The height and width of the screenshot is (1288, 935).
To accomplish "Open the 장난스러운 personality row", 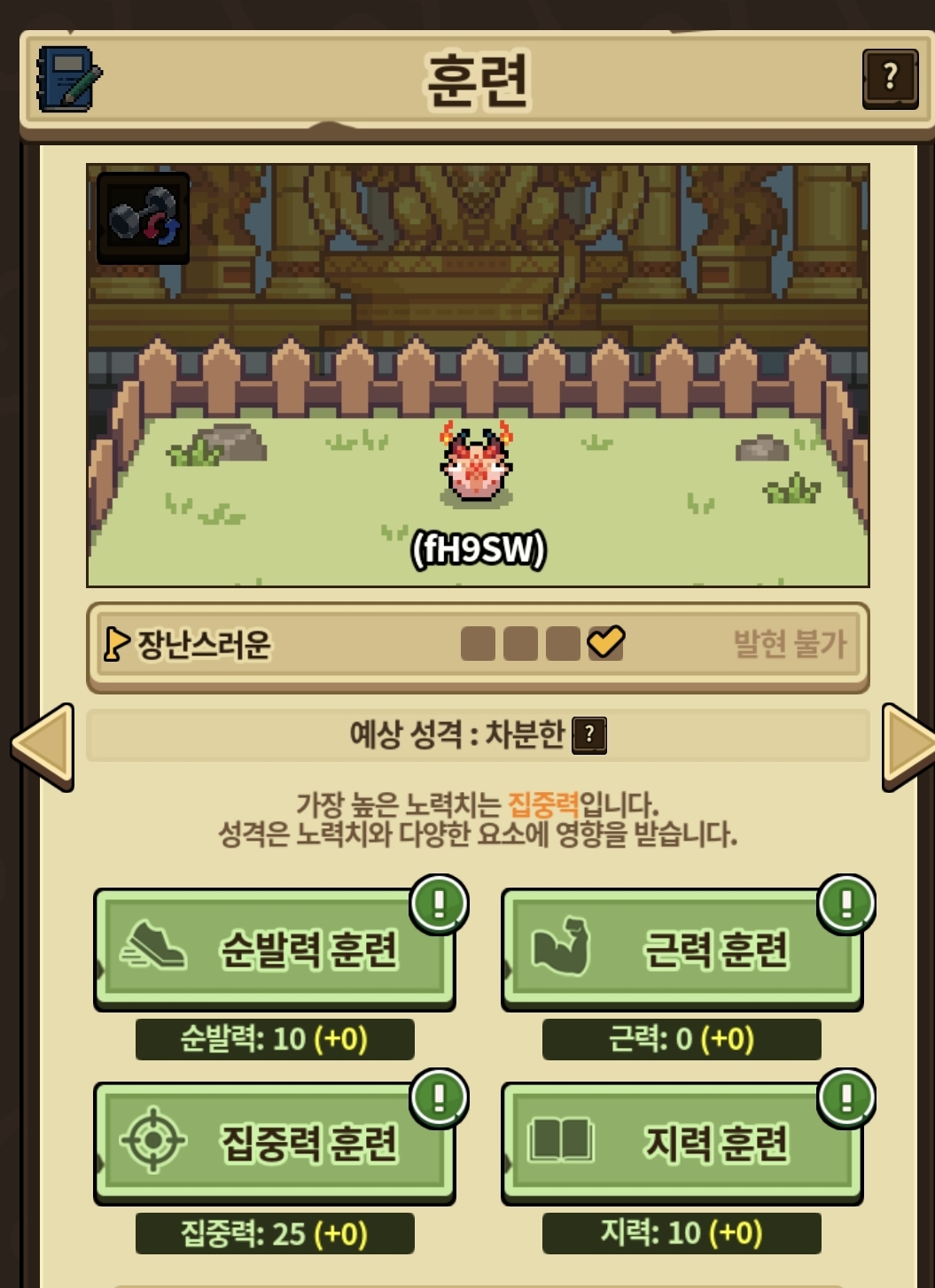I will (478, 645).
